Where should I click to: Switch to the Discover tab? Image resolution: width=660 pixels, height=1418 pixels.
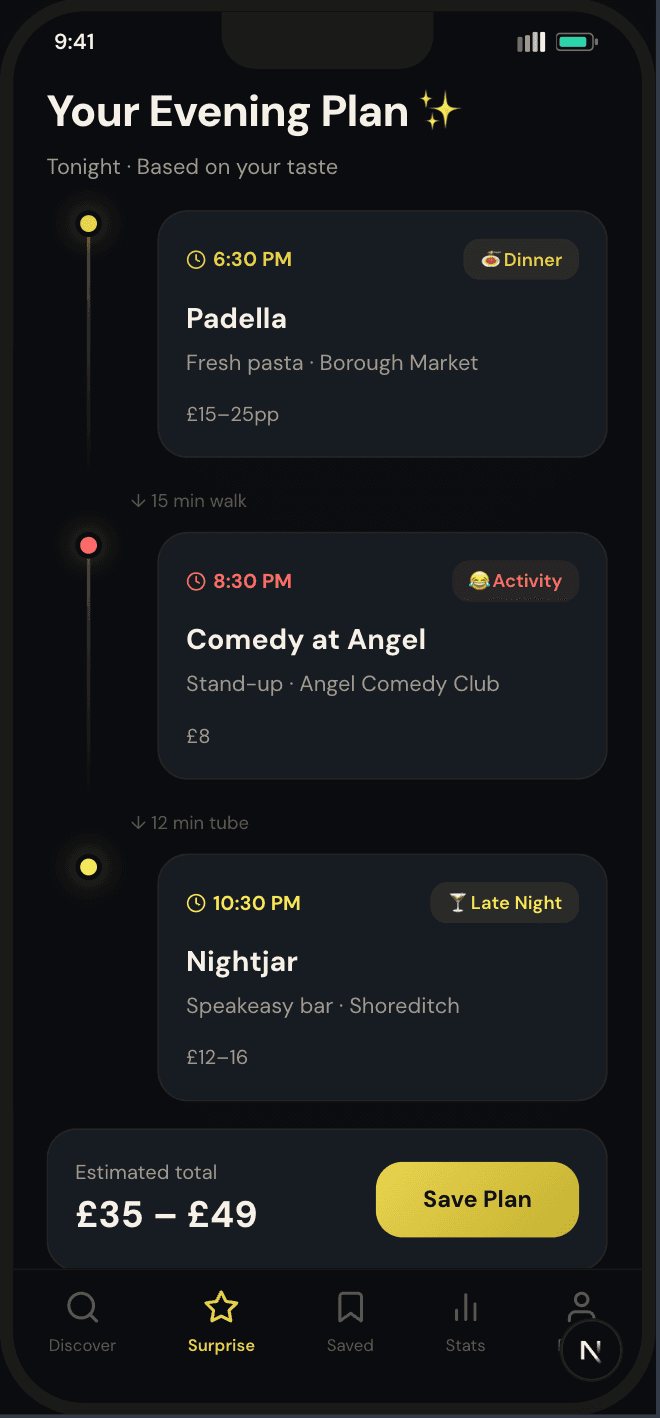point(82,1321)
